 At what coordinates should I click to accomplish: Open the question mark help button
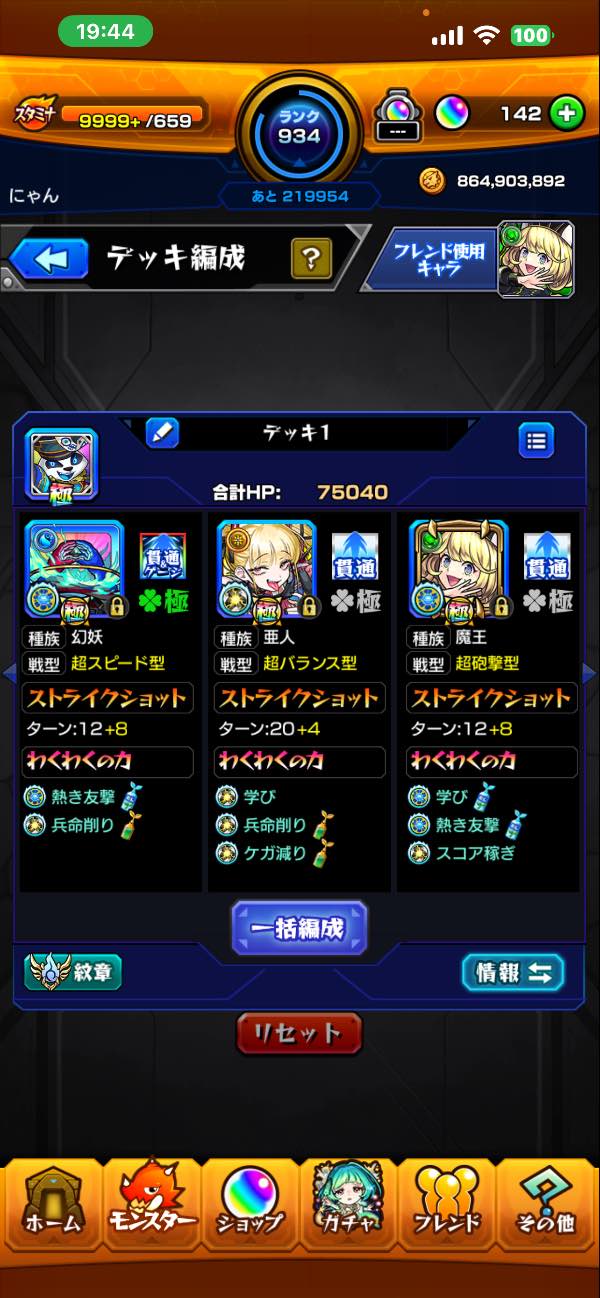311,261
